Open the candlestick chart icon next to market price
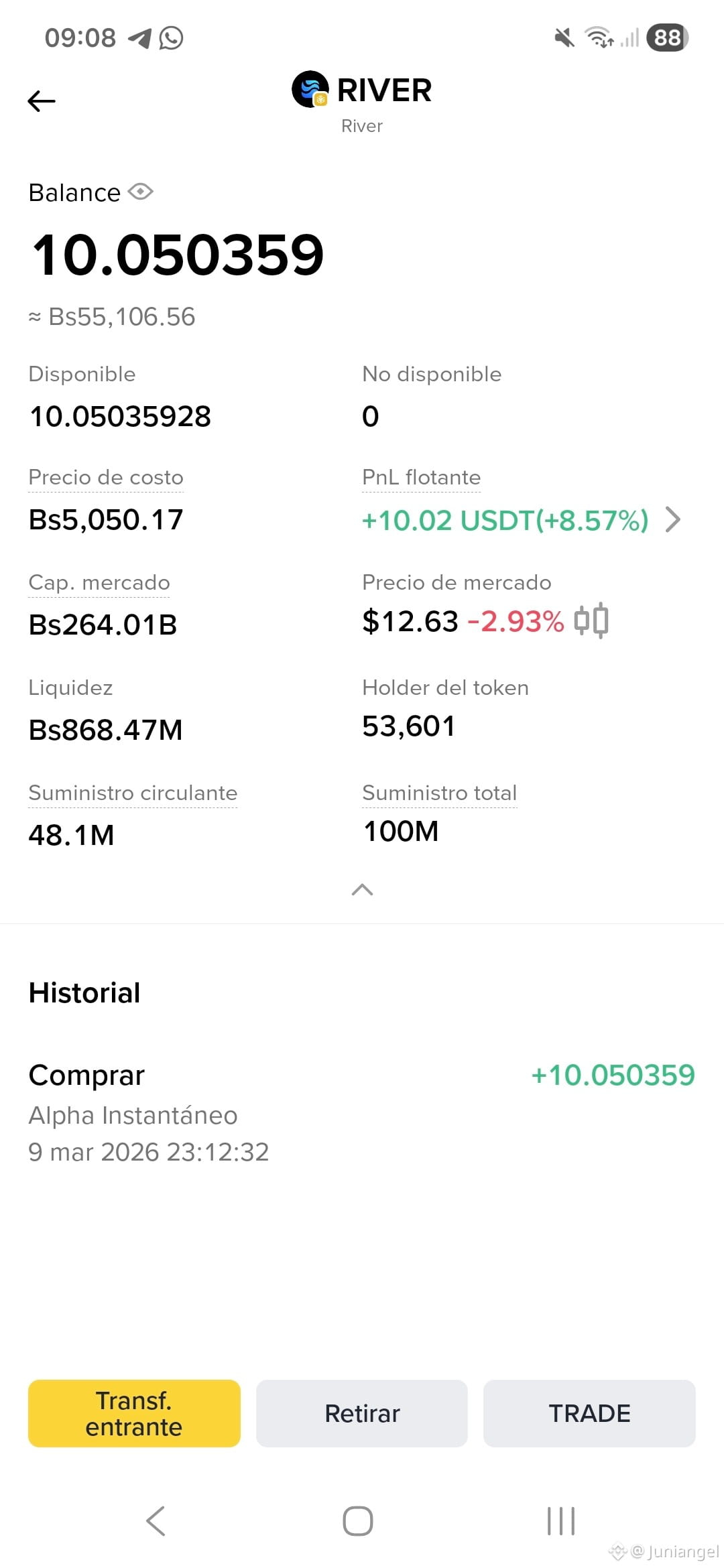724x1568 pixels. click(591, 620)
